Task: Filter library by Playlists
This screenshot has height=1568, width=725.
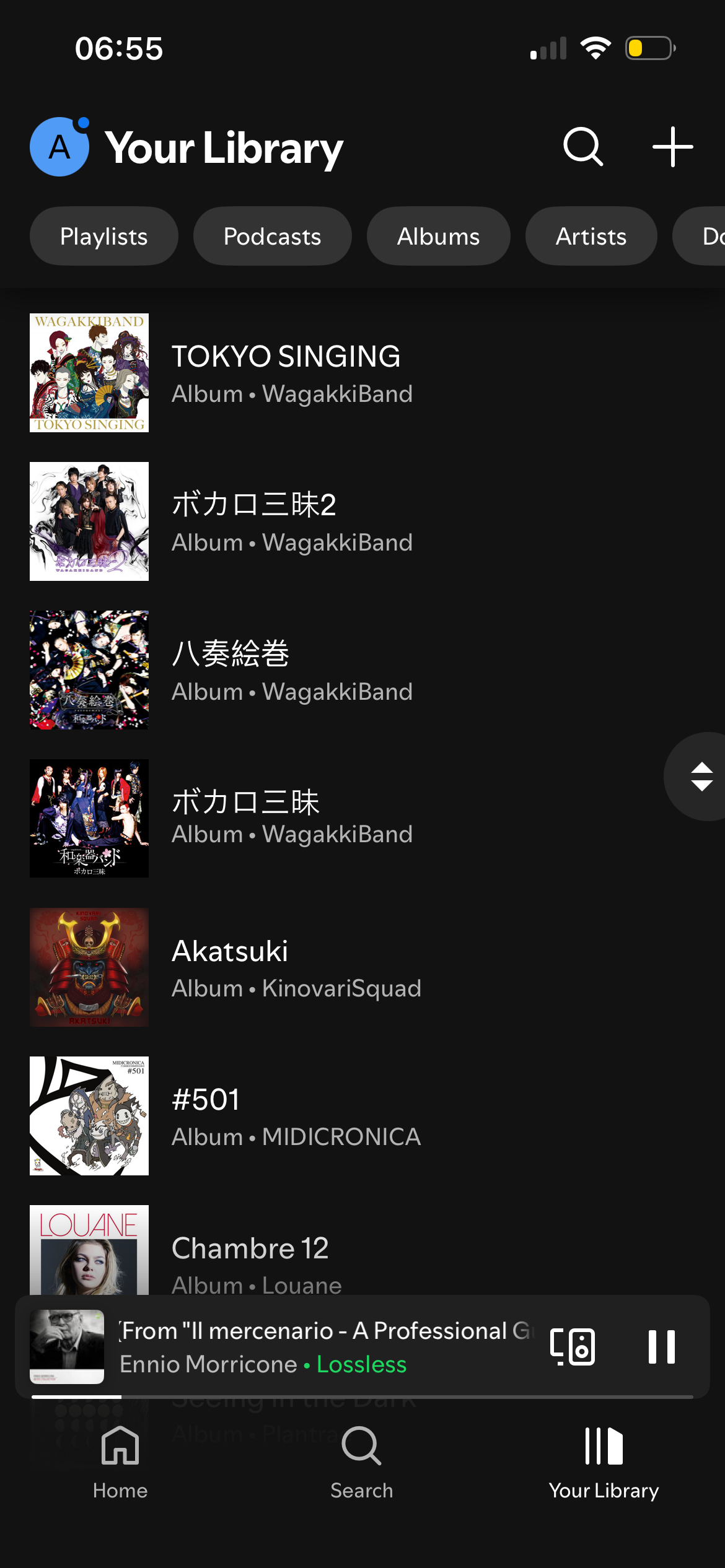Action: click(x=104, y=237)
